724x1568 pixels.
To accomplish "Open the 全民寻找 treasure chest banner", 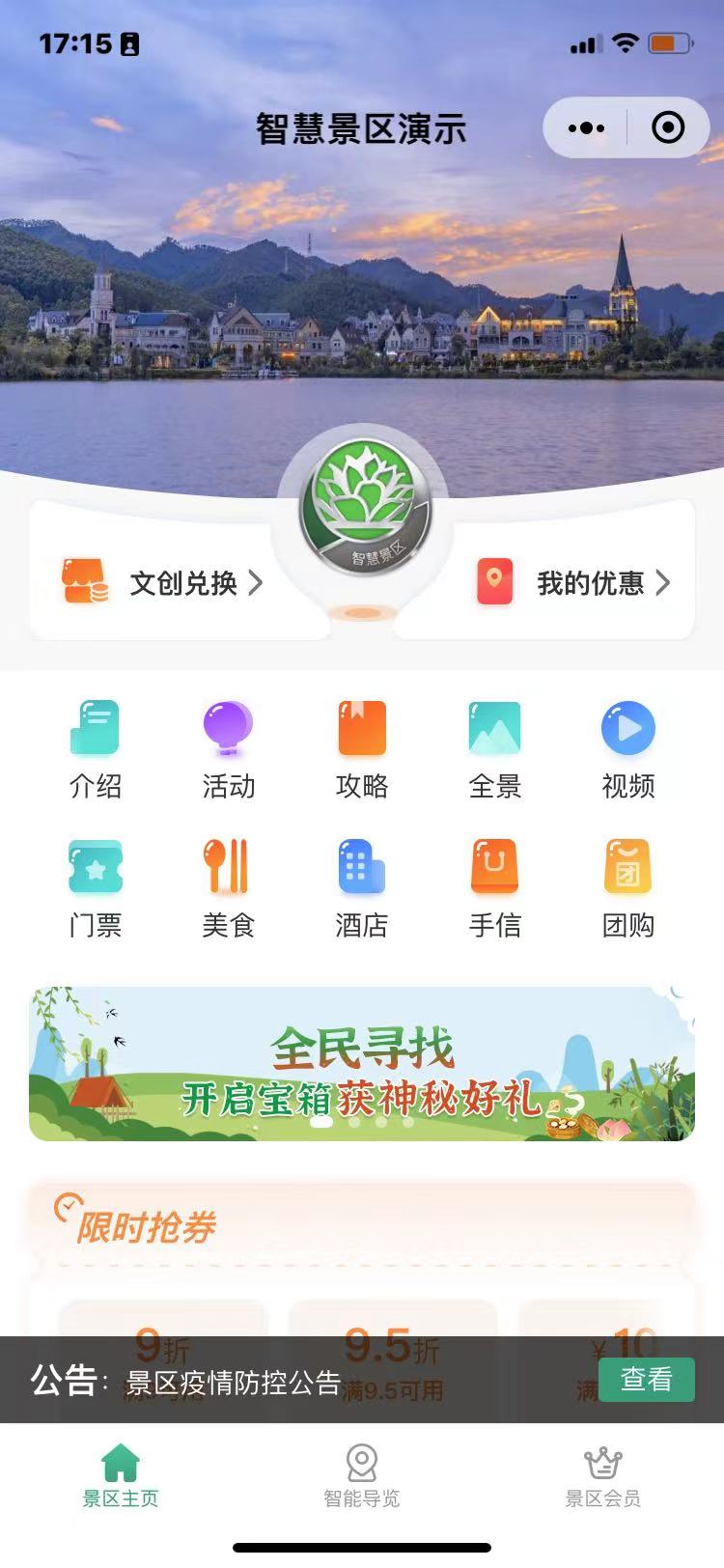I will pos(361,1063).
